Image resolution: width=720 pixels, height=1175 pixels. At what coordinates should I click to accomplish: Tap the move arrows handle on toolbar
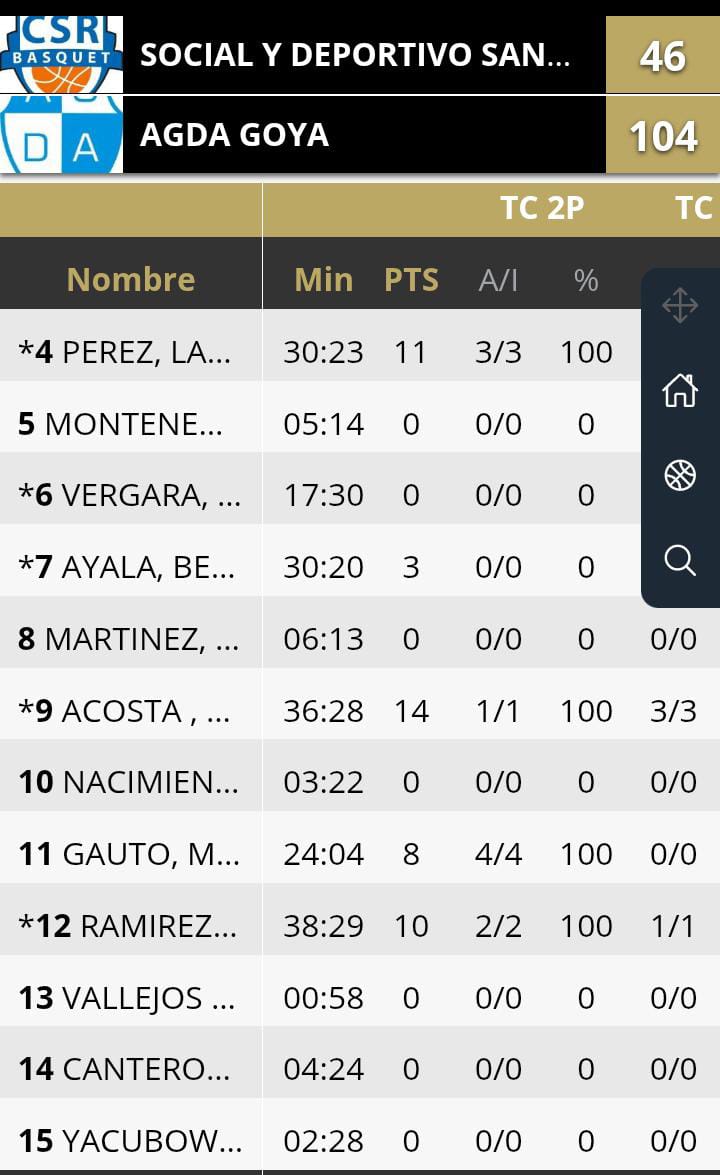[x=680, y=306]
